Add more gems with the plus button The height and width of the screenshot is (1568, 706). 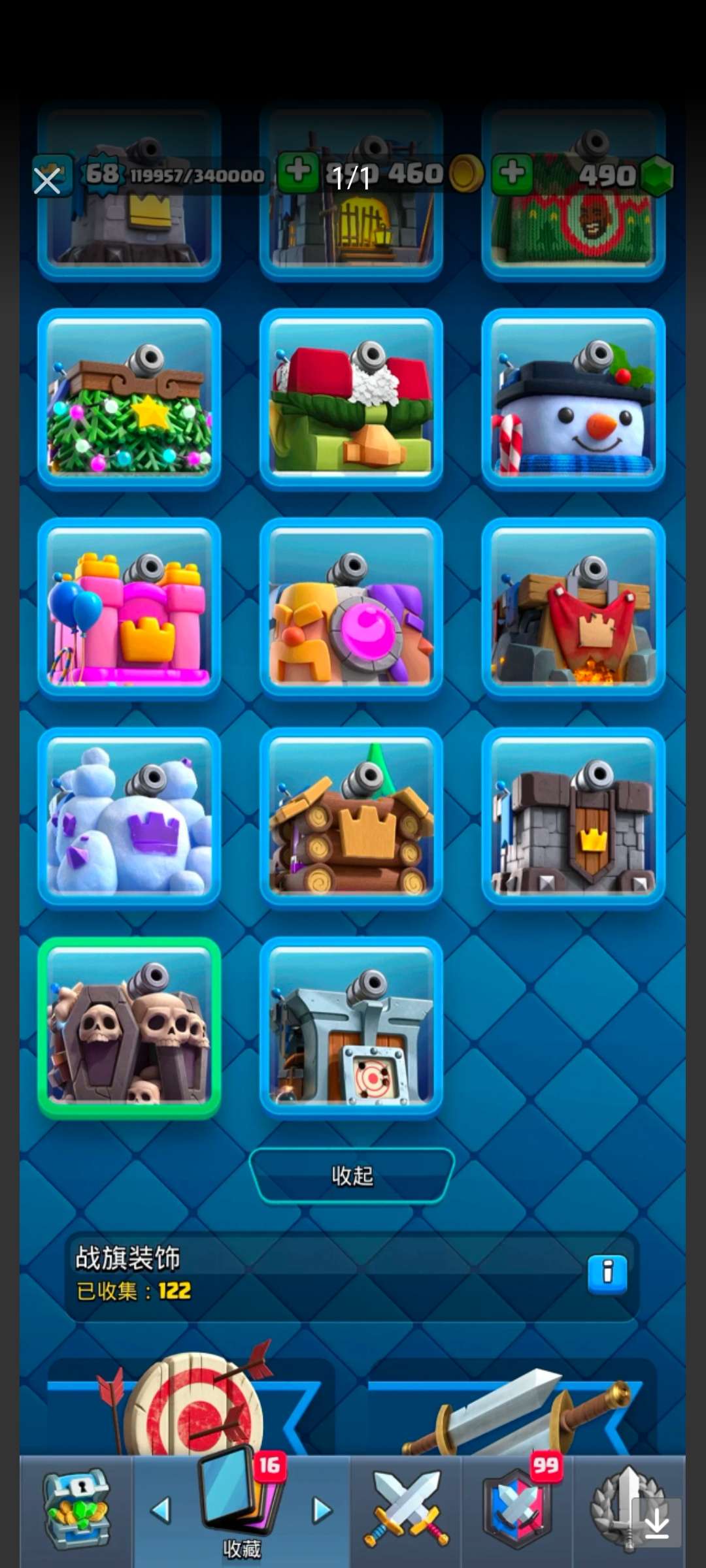(513, 174)
